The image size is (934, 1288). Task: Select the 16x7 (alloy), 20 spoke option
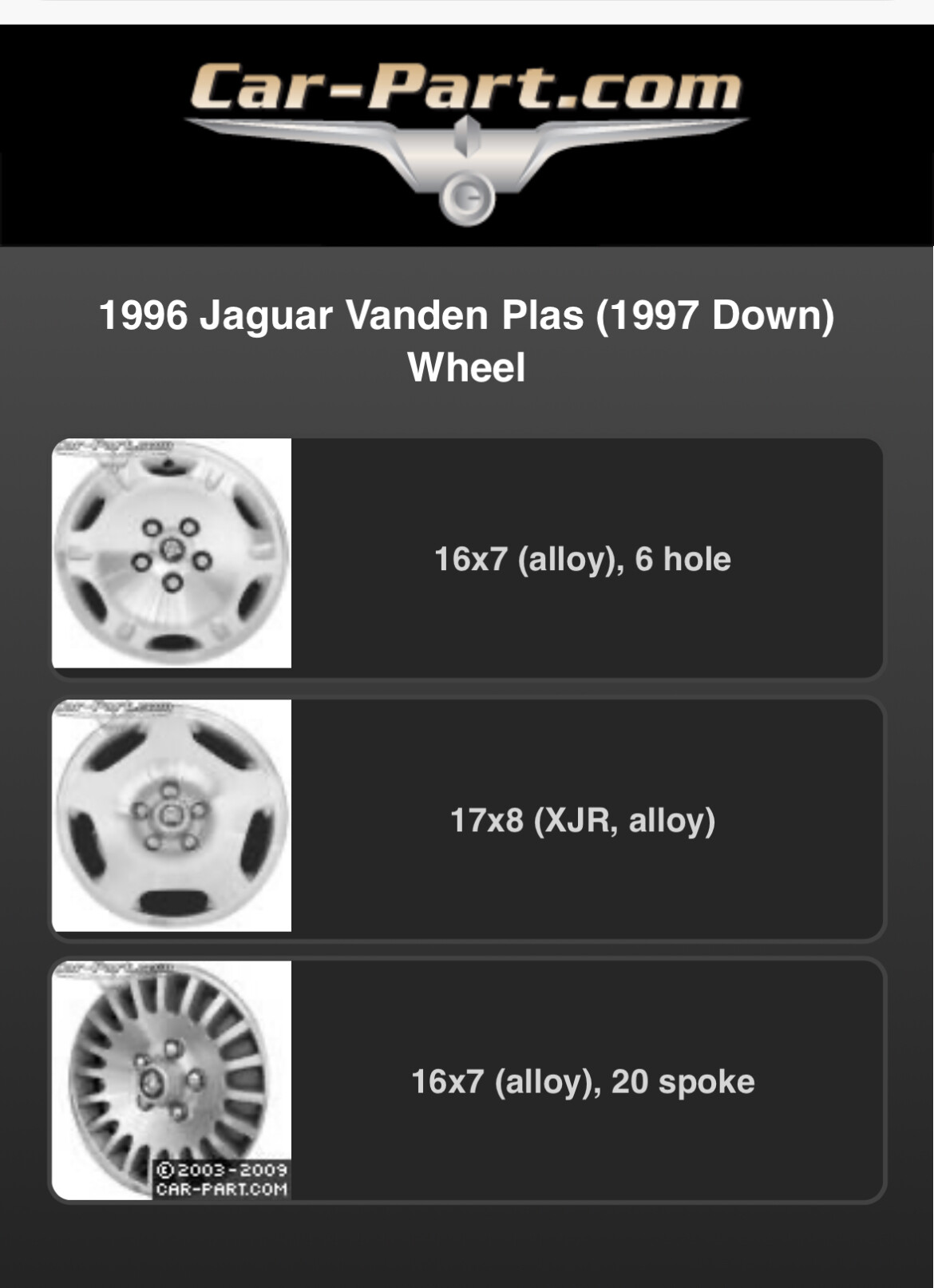coord(582,1080)
